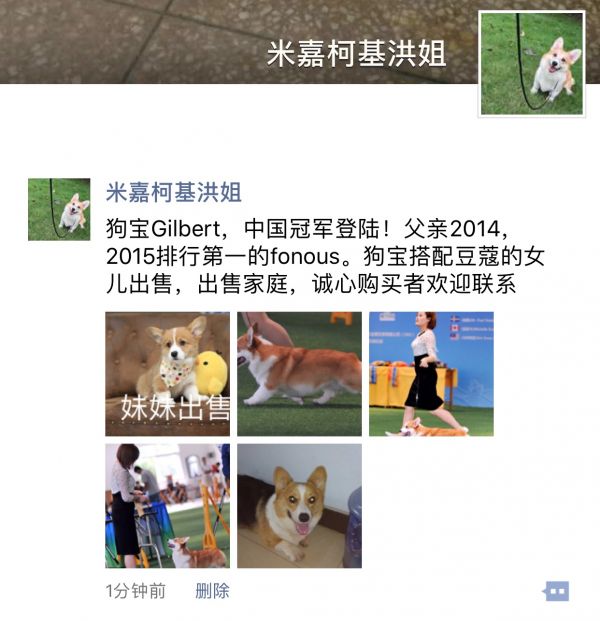This screenshot has height=621, width=600.
Task: Open the photo of the corgi walking on grass
Action: [x=299, y=374]
